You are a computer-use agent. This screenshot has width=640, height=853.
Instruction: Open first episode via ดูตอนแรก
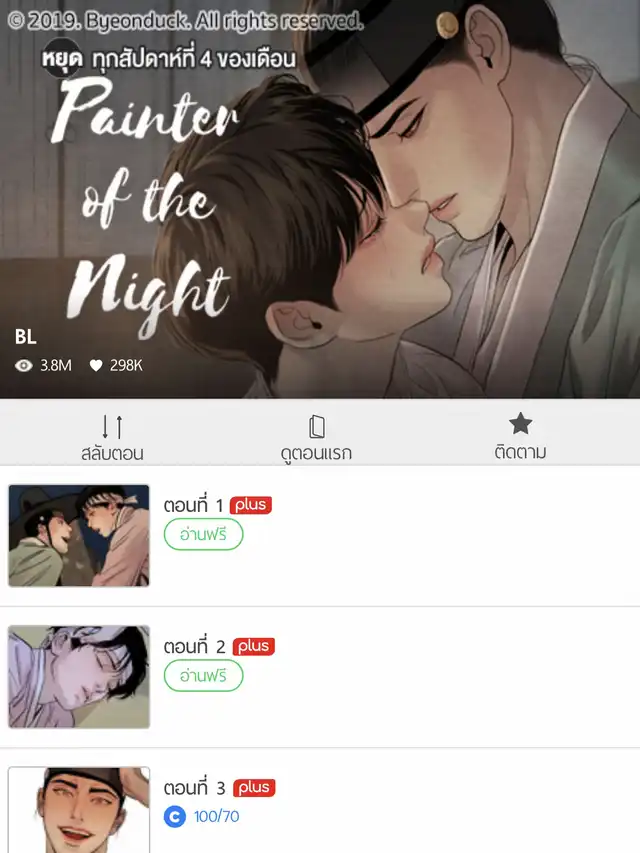[x=316, y=437]
